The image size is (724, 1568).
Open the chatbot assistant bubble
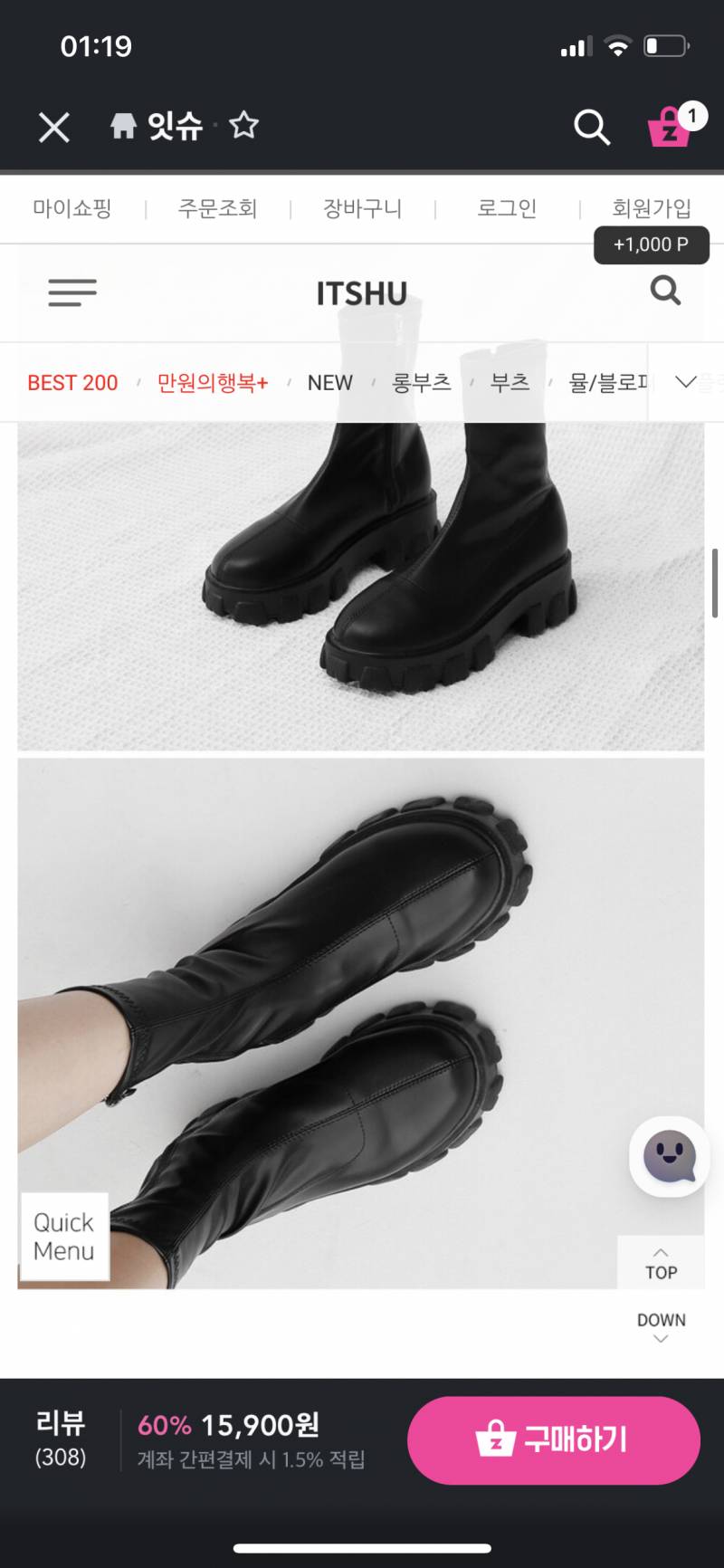tap(669, 1156)
